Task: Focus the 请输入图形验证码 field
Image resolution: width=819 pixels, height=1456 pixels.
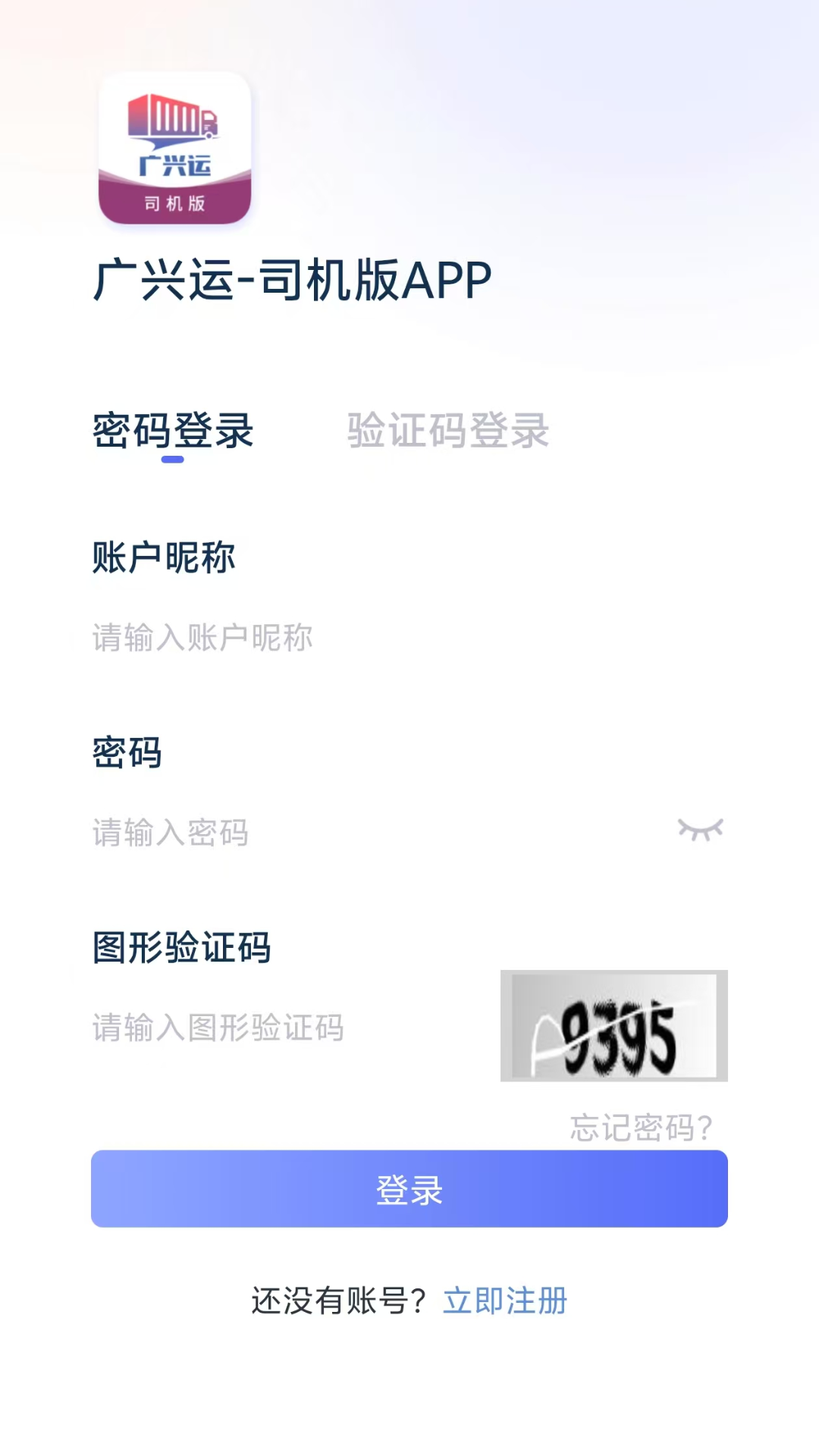Action: coord(288,1028)
